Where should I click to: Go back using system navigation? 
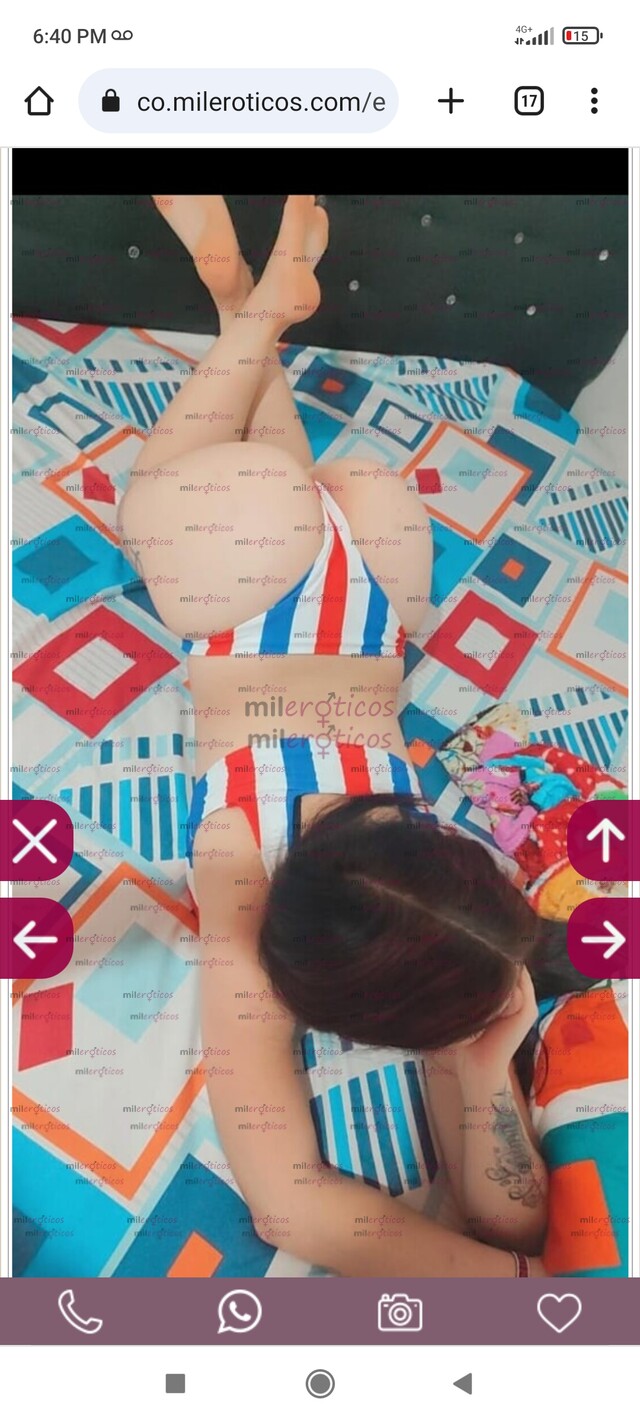[462, 1384]
